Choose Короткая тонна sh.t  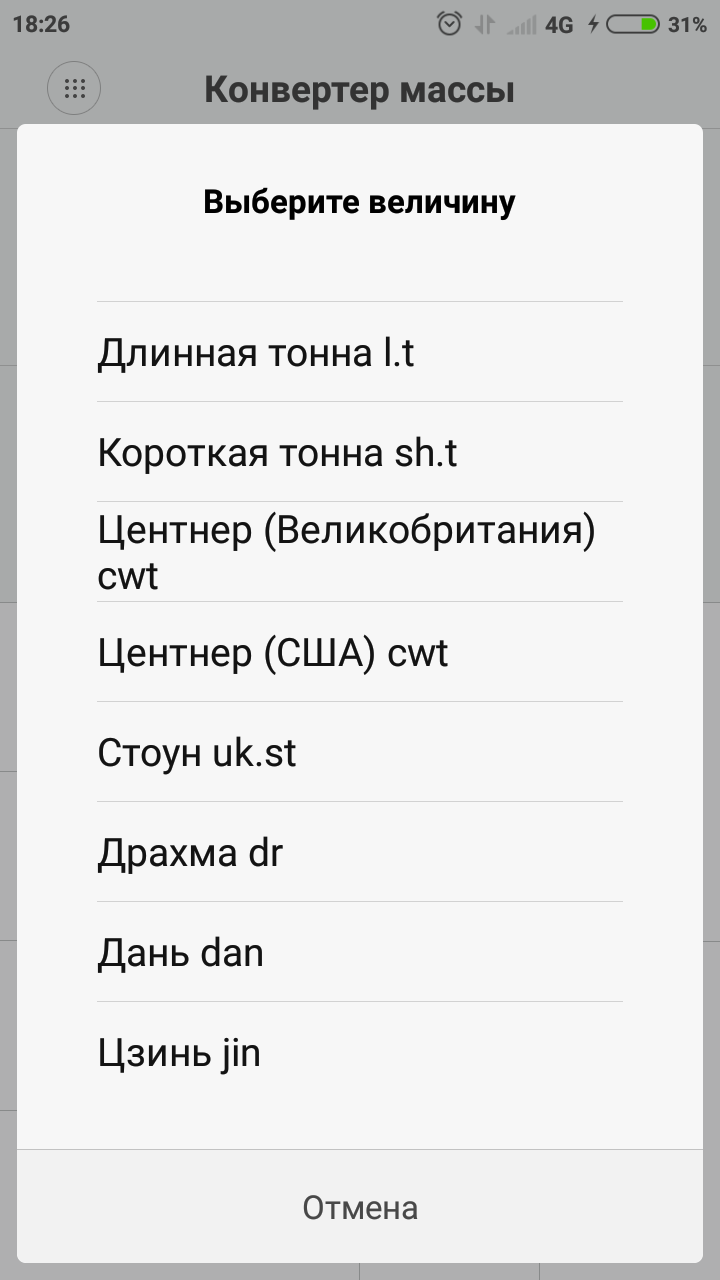359,453
